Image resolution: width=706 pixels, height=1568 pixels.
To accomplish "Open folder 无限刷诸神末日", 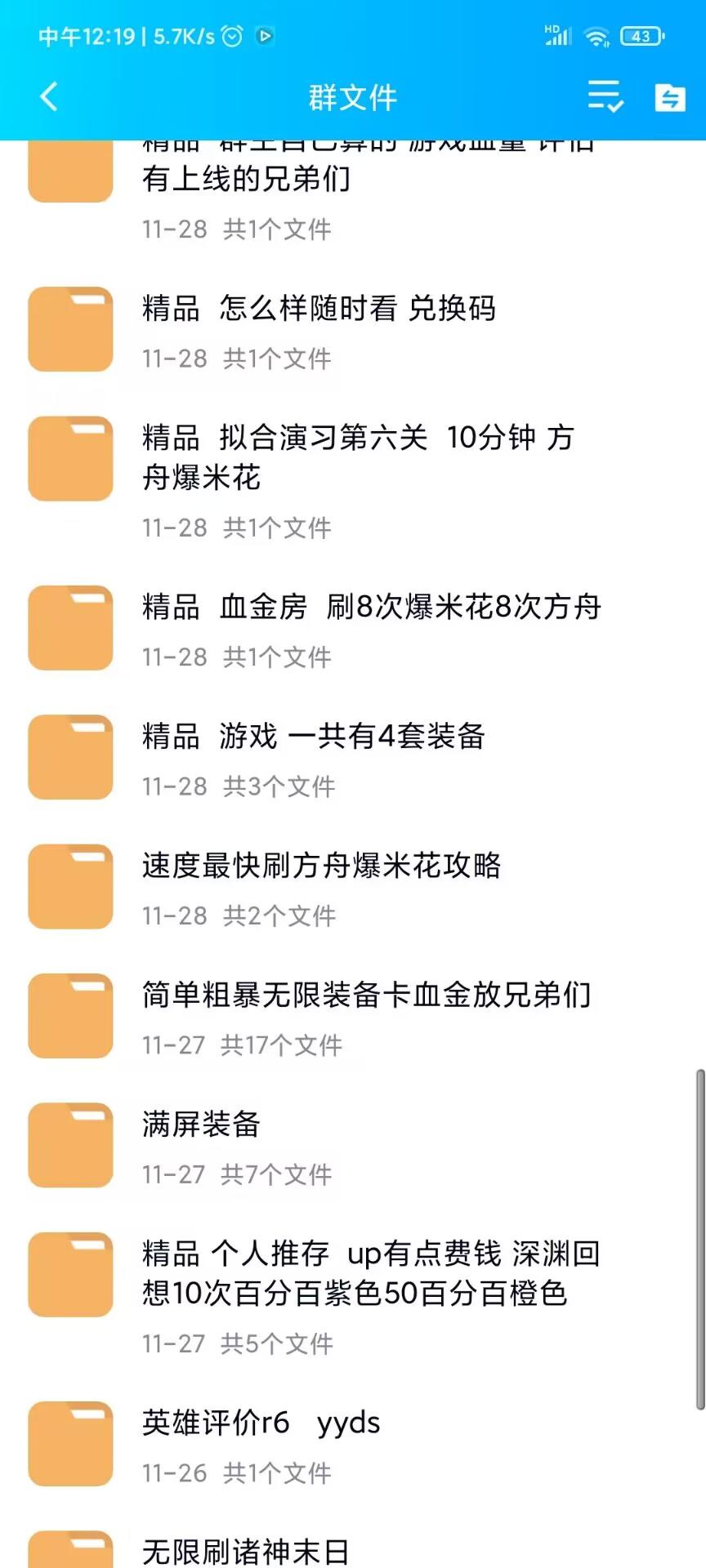I will click(x=245, y=1550).
